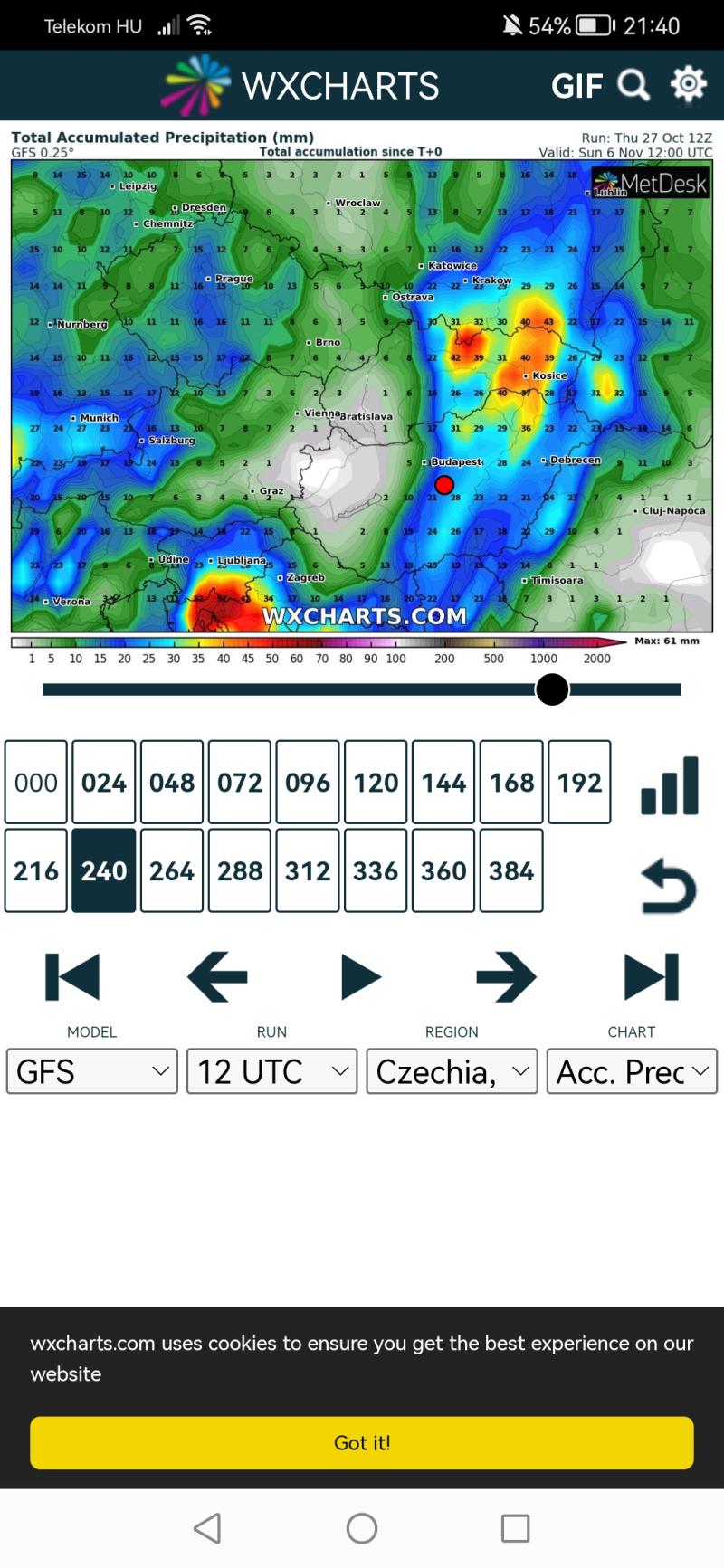Open the bar chart icon
Screen dimensions: 724x1568
[670, 785]
